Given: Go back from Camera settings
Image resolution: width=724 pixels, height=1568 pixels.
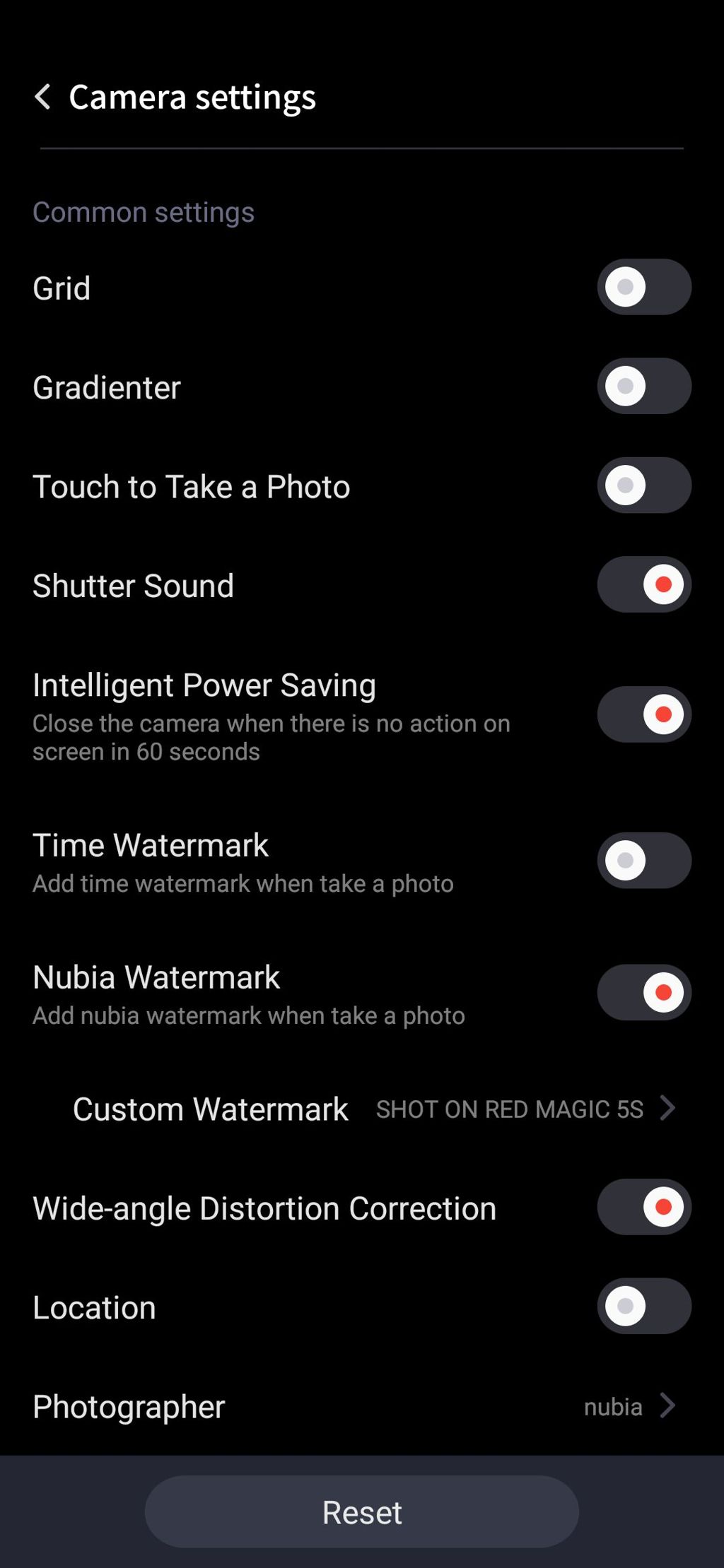Looking at the screenshot, I should [43, 97].
